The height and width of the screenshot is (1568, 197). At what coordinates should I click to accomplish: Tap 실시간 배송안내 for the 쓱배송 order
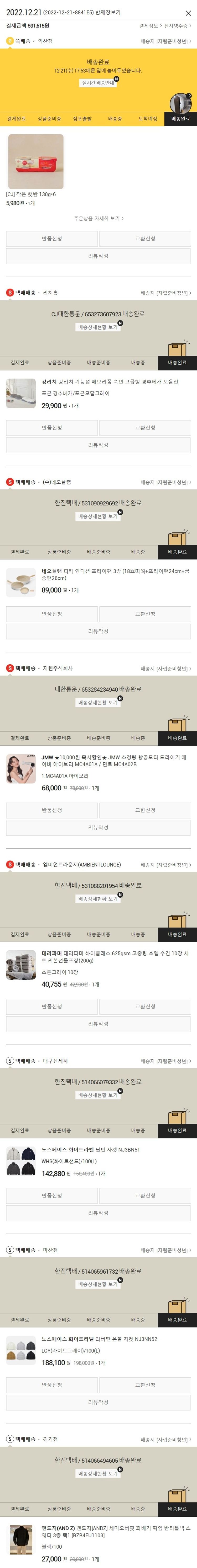98,83
